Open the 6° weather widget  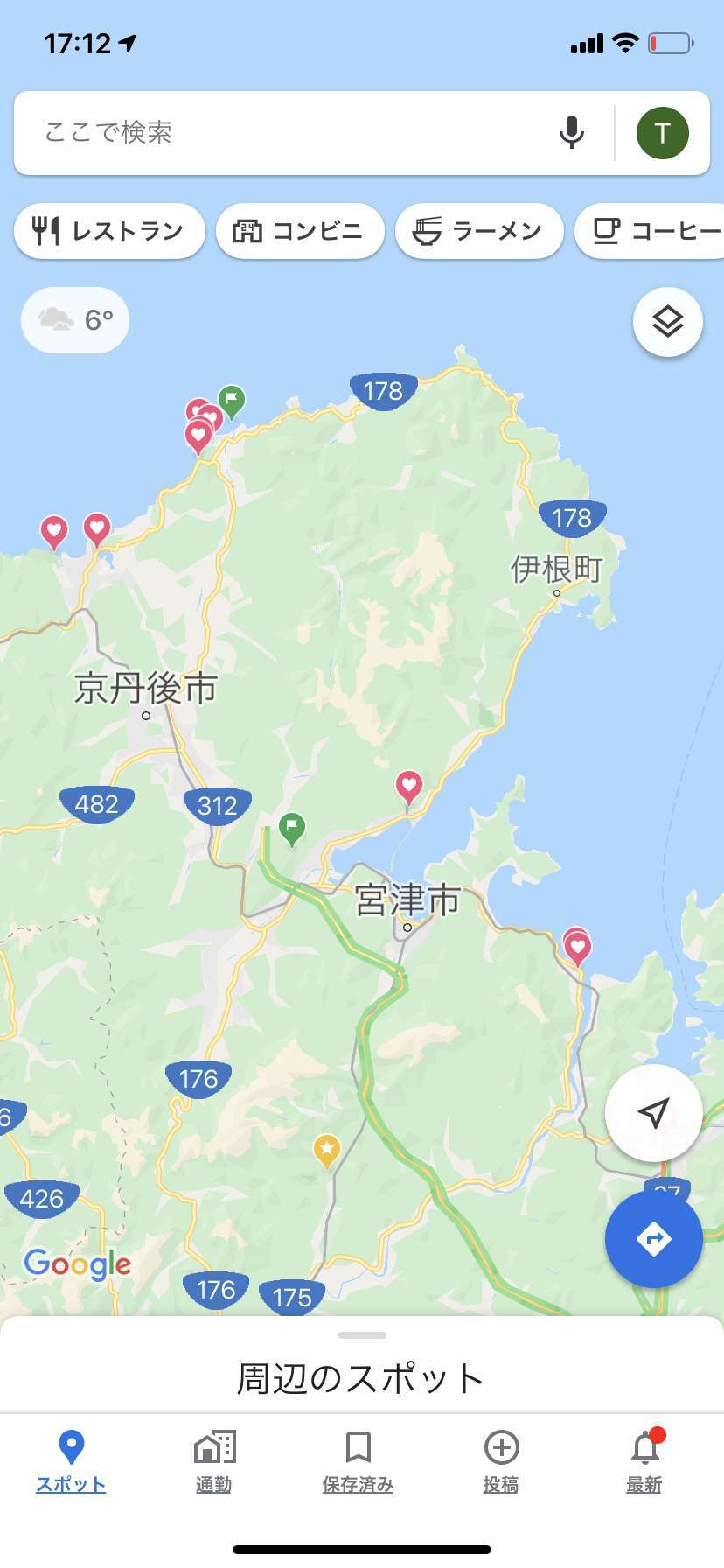(75, 320)
